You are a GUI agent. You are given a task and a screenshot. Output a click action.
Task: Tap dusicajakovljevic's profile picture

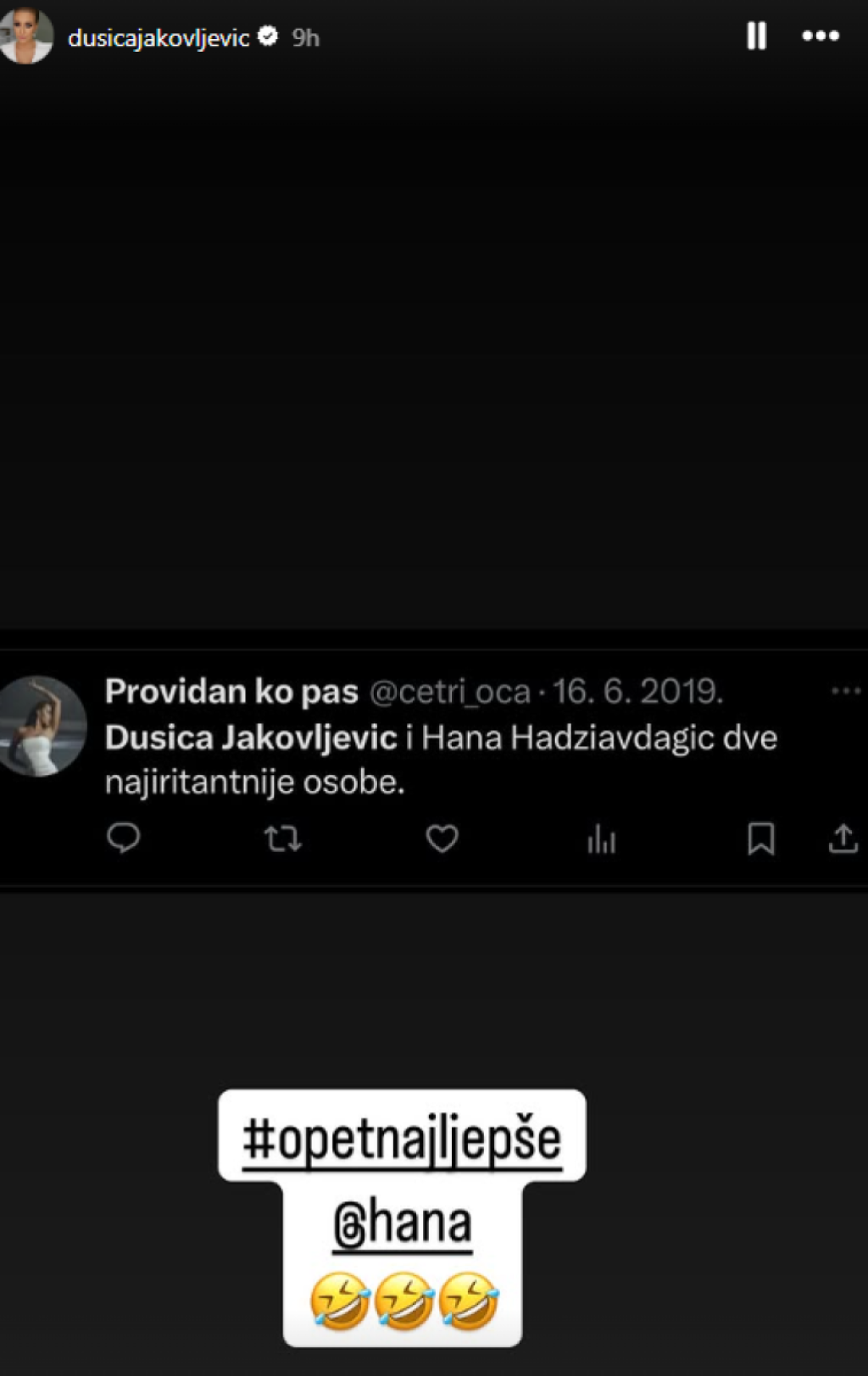[x=27, y=36]
